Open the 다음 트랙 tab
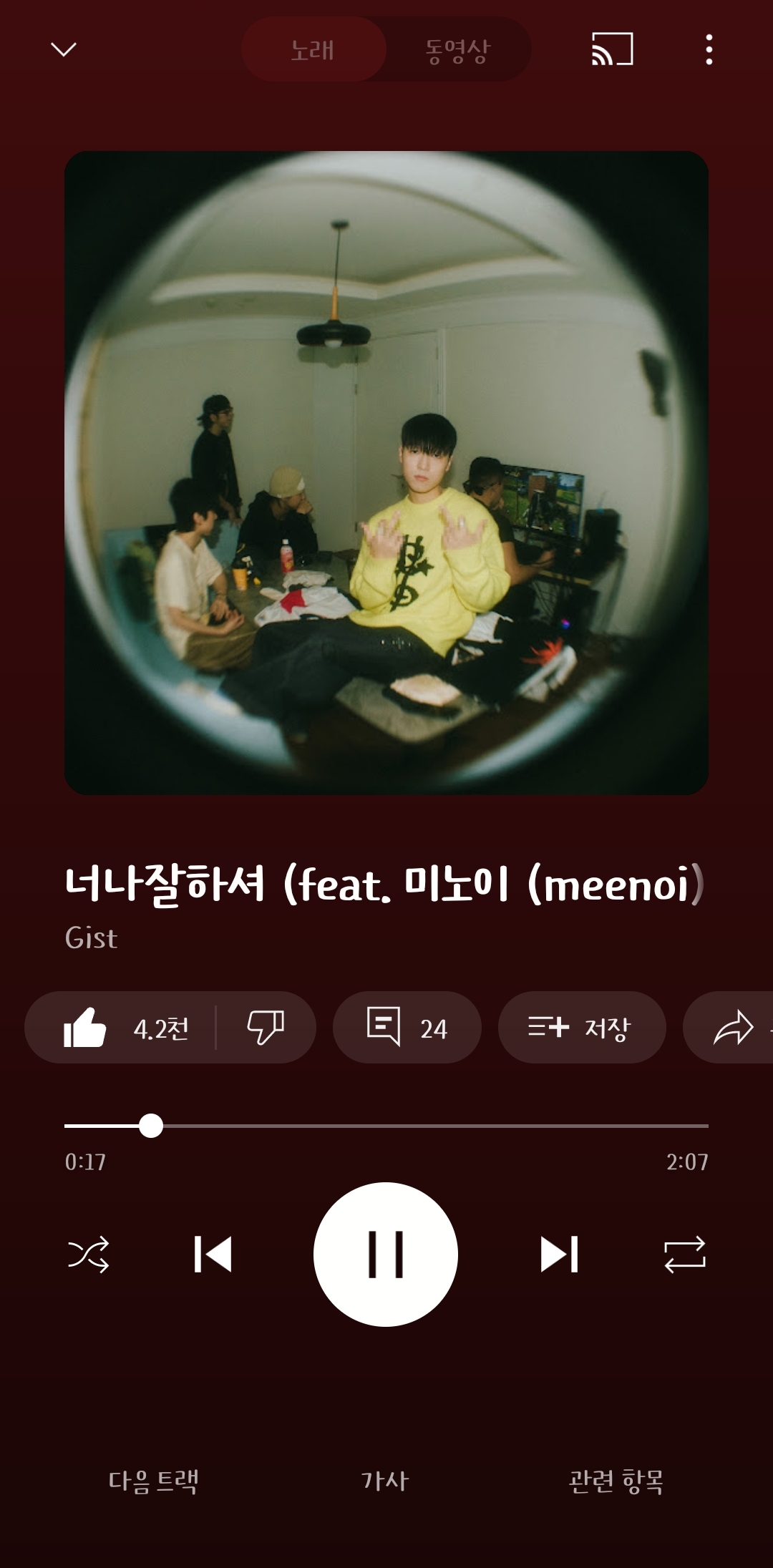773x1568 pixels. pos(153,1481)
